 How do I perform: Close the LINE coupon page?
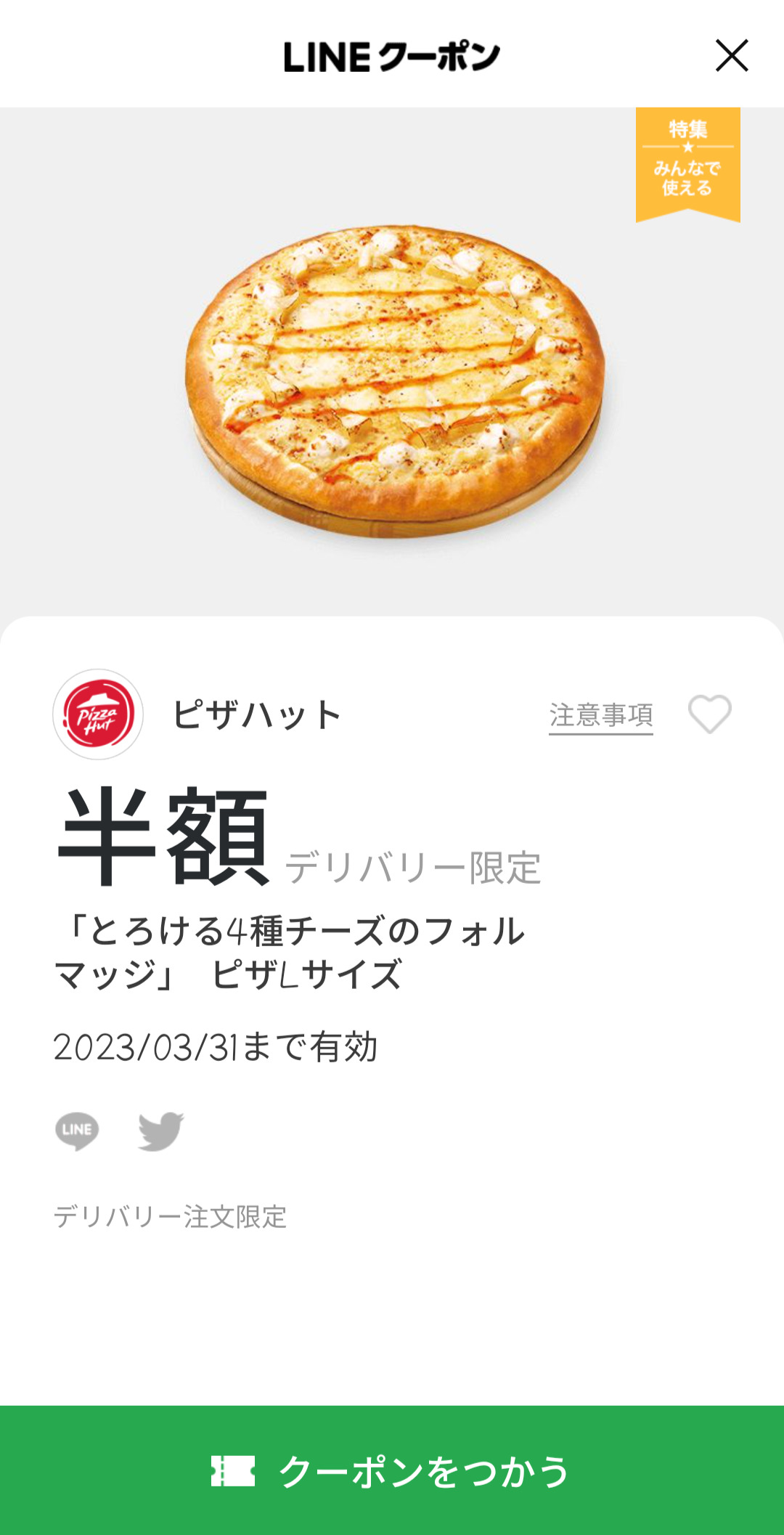731,56
